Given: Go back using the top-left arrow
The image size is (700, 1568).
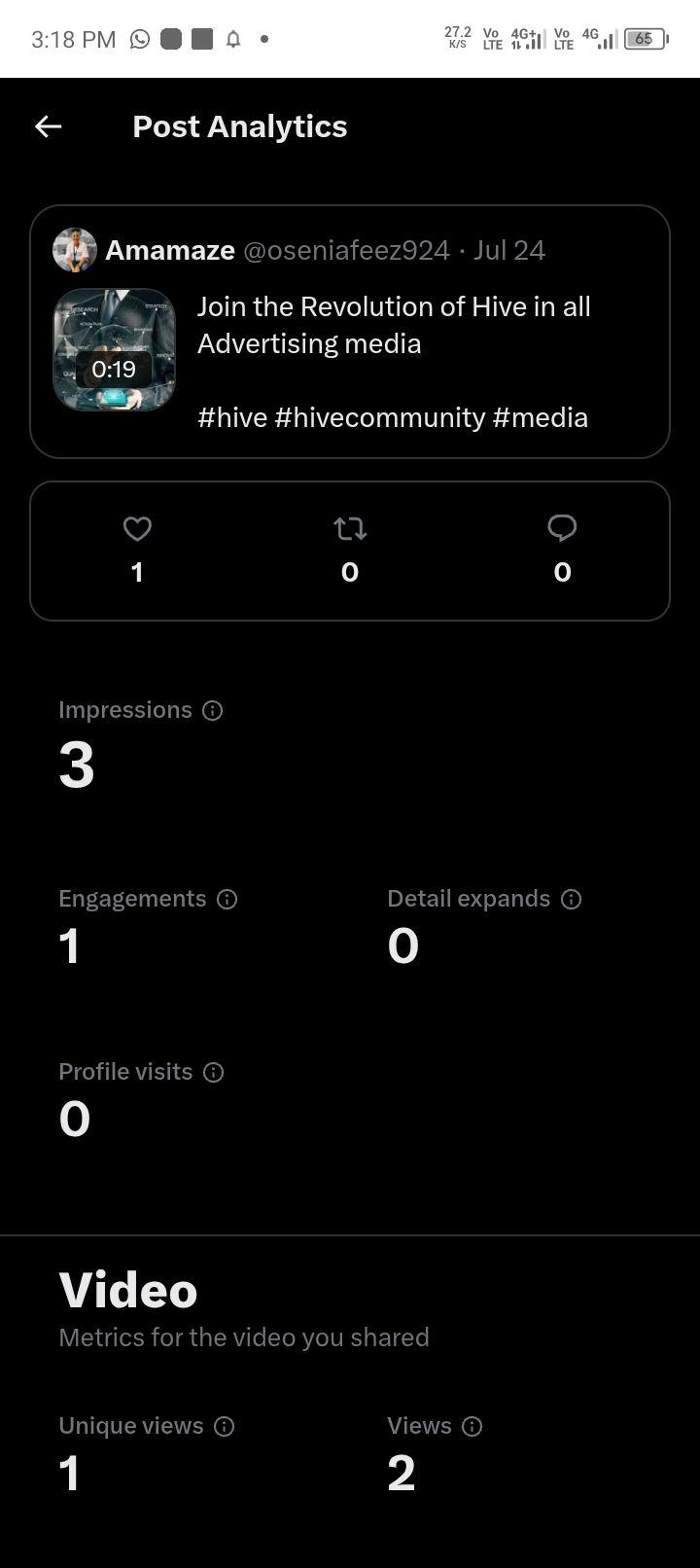Looking at the screenshot, I should tap(49, 126).
